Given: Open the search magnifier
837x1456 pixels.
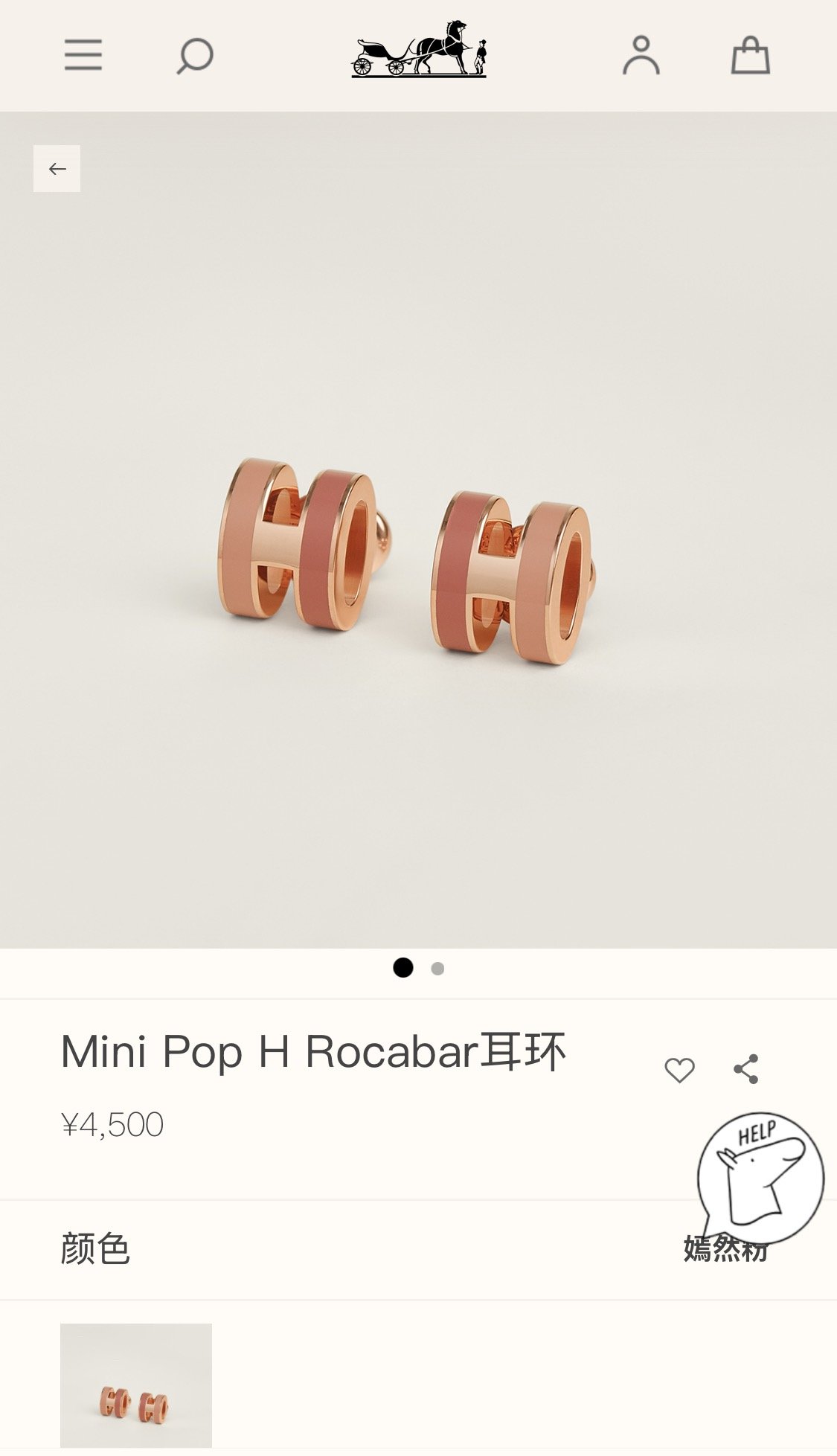Looking at the screenshot, I should tap(195, 56).
